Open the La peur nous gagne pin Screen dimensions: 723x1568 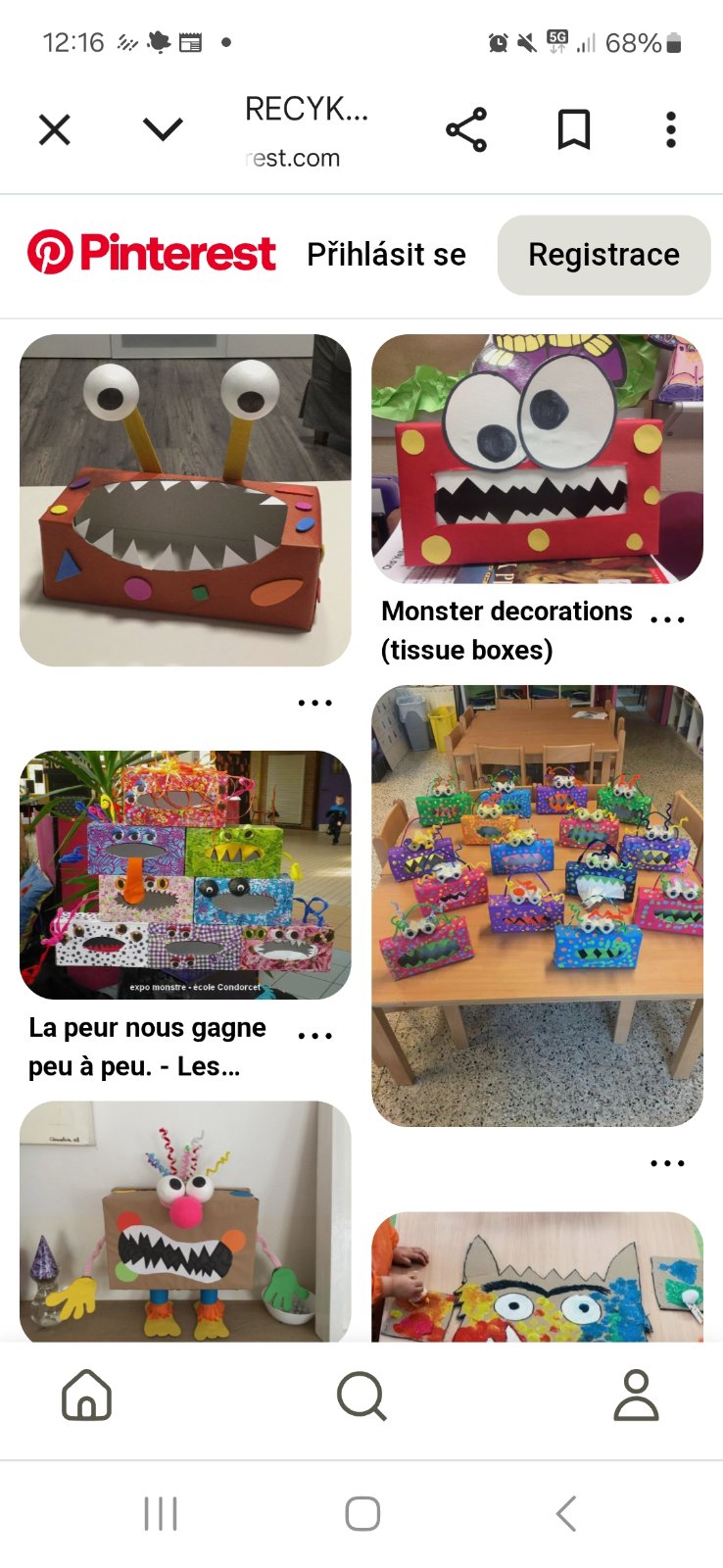185,874
